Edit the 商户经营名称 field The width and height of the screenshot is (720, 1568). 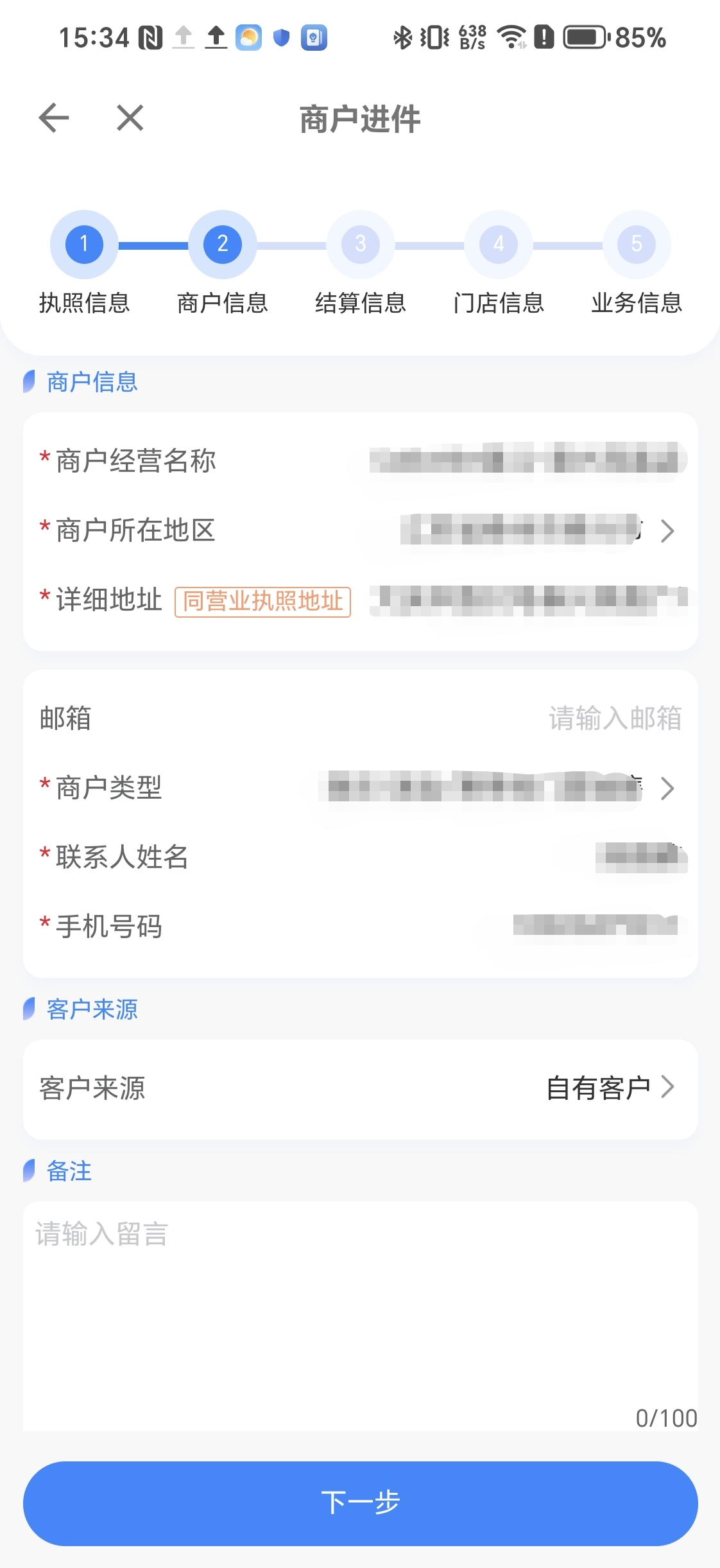pos(361,461)
